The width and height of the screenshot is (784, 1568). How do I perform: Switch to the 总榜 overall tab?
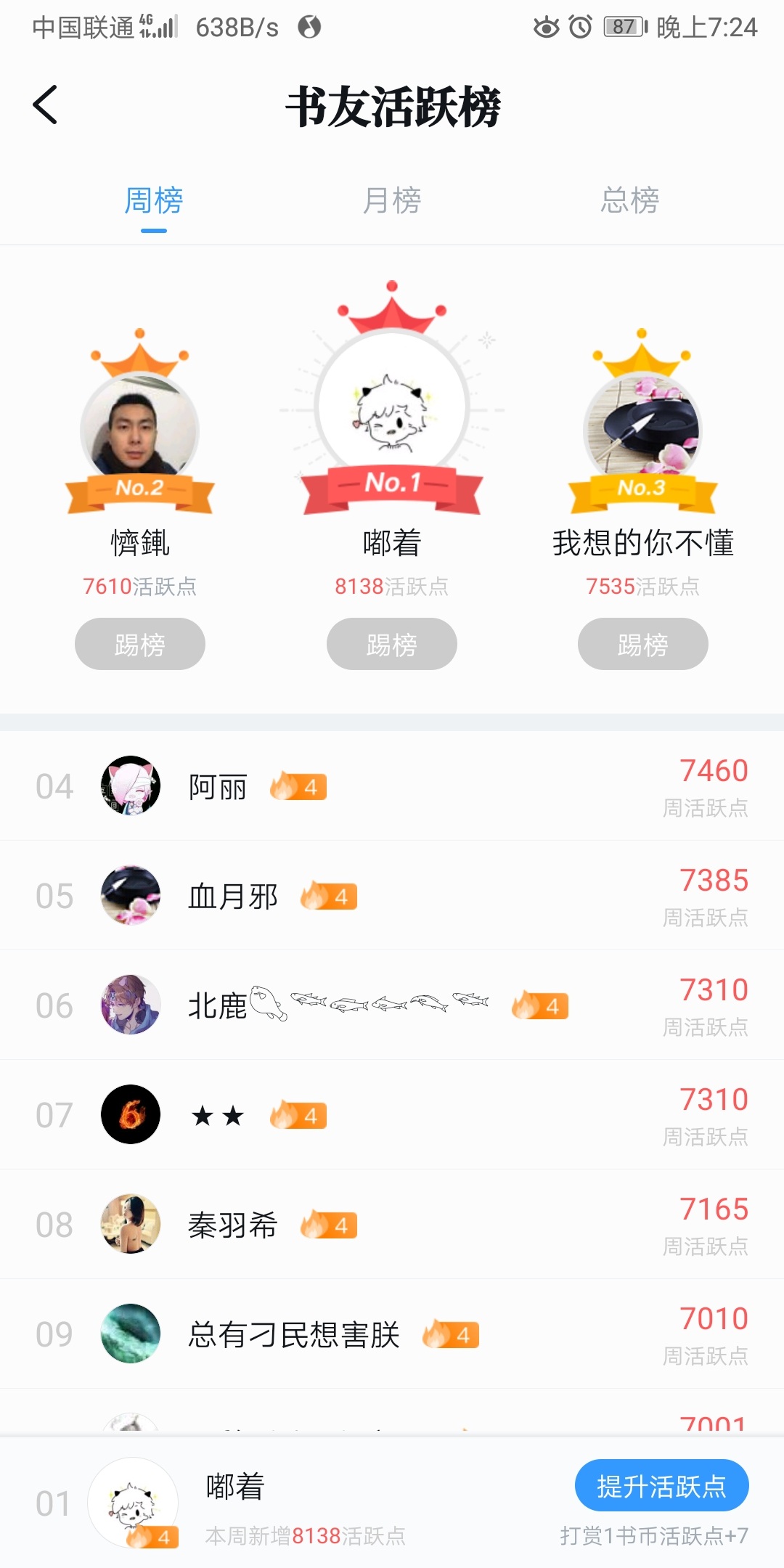629,201
